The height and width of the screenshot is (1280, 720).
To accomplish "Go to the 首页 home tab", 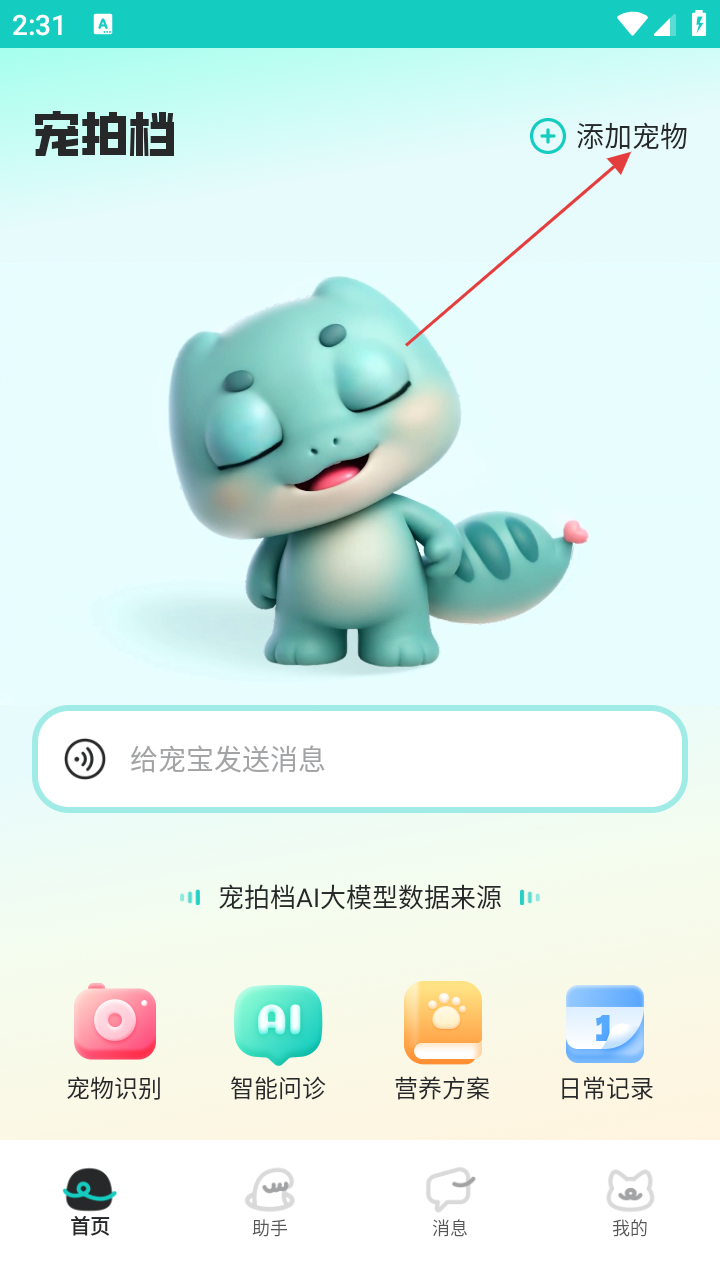I will tap(90, 1203).
